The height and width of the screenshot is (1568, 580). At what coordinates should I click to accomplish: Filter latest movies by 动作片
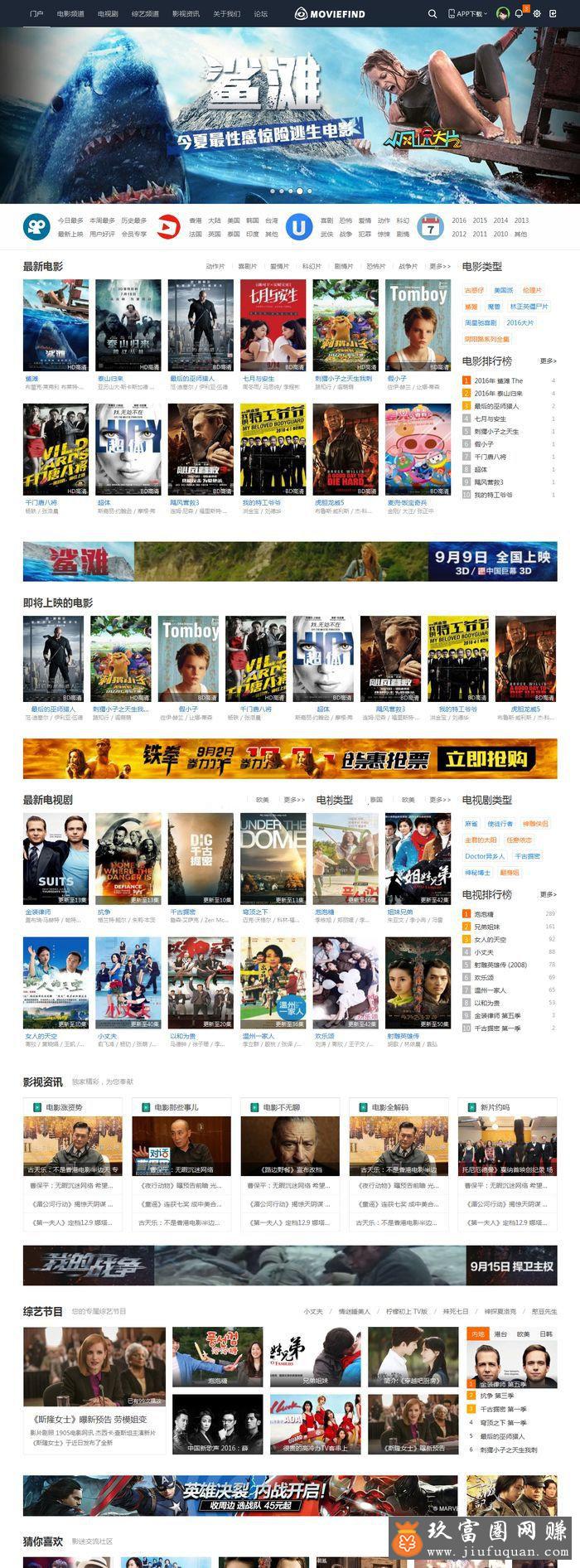point(215,266)
